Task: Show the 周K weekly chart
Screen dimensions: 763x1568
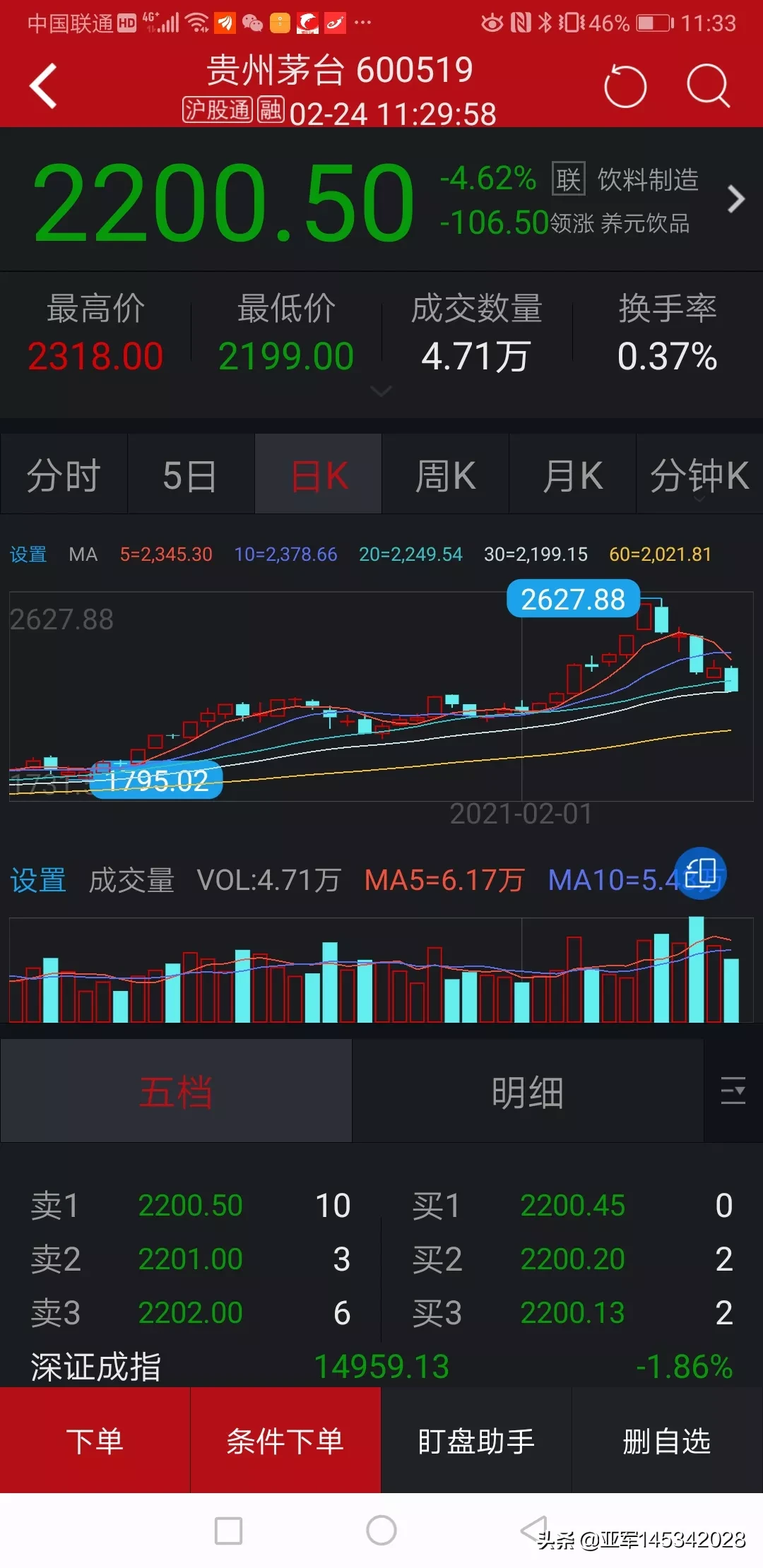Action: 445,475
